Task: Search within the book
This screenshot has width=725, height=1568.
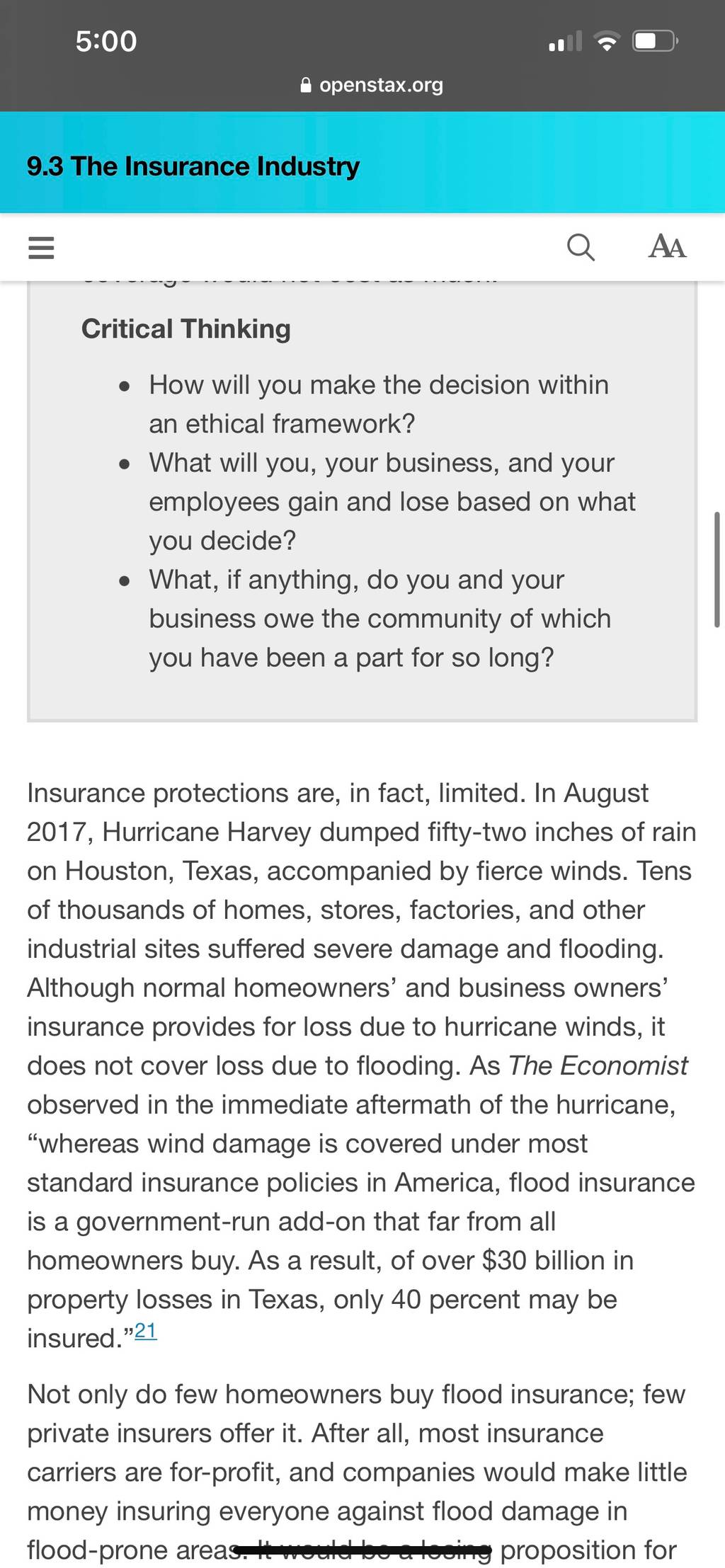Action: point(581,247)
